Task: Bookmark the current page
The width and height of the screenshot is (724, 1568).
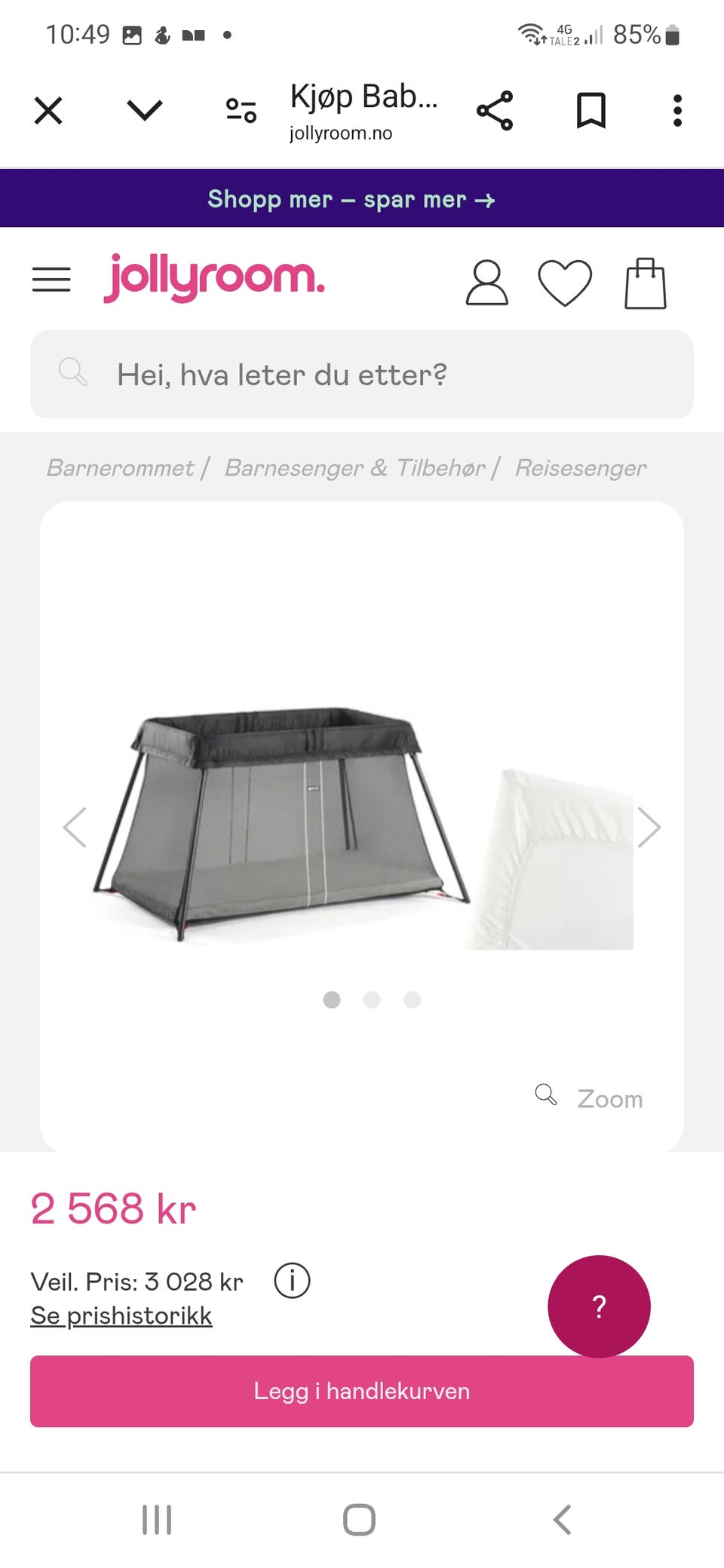Action: [x=593, y=109]
